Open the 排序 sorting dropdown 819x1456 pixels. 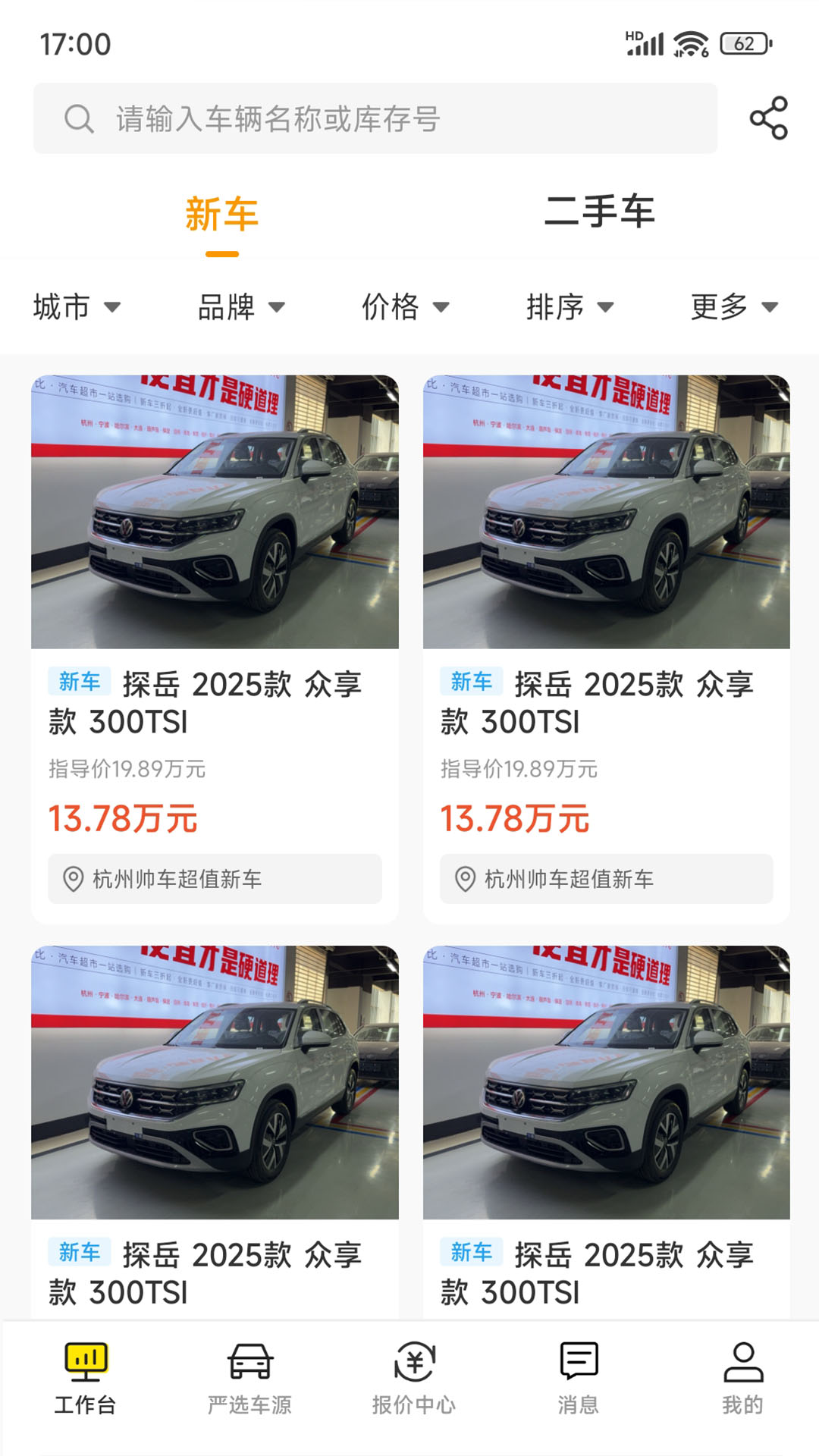pos(570,307)
